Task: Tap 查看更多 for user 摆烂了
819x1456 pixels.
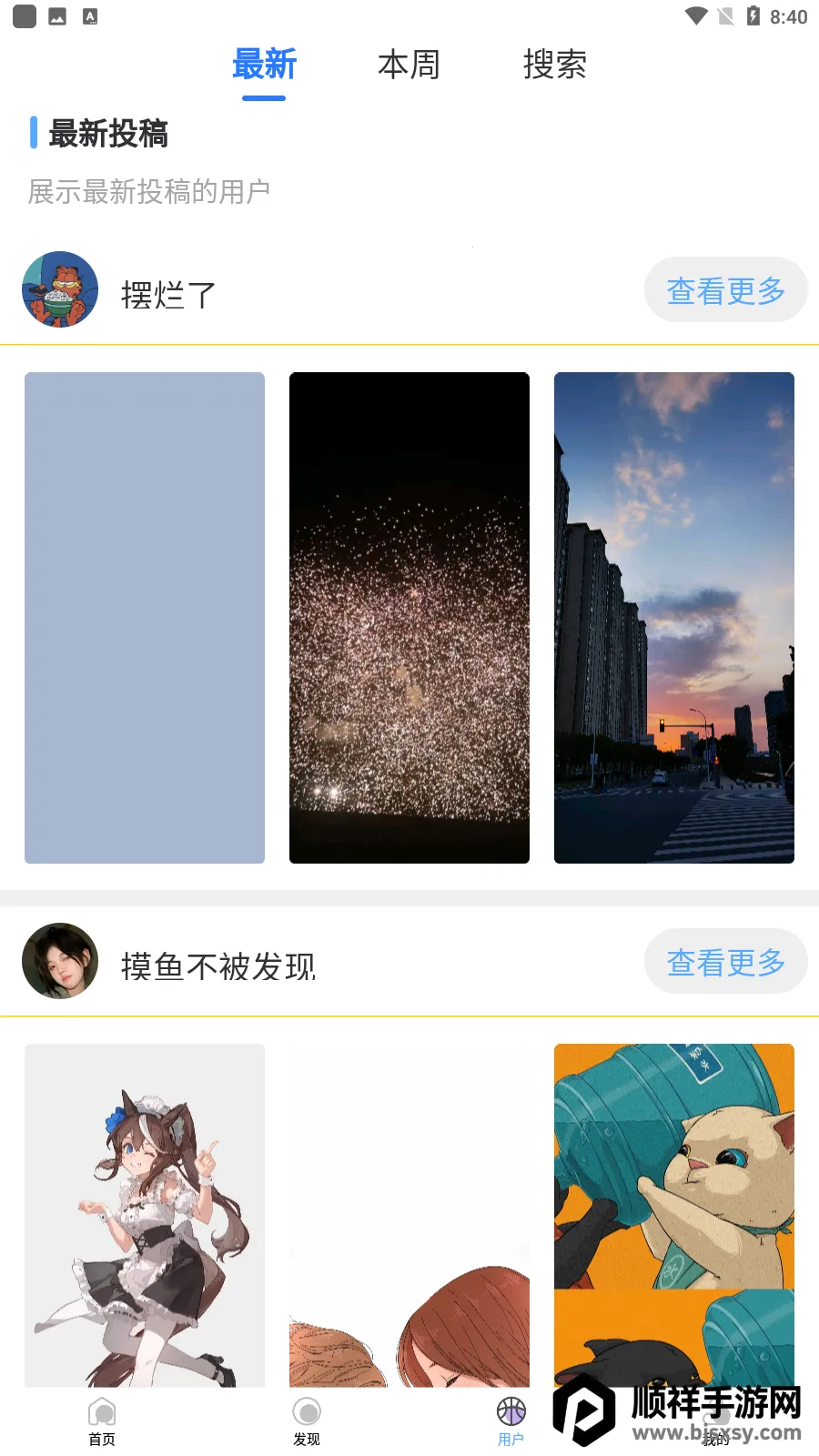Action: 725,290
